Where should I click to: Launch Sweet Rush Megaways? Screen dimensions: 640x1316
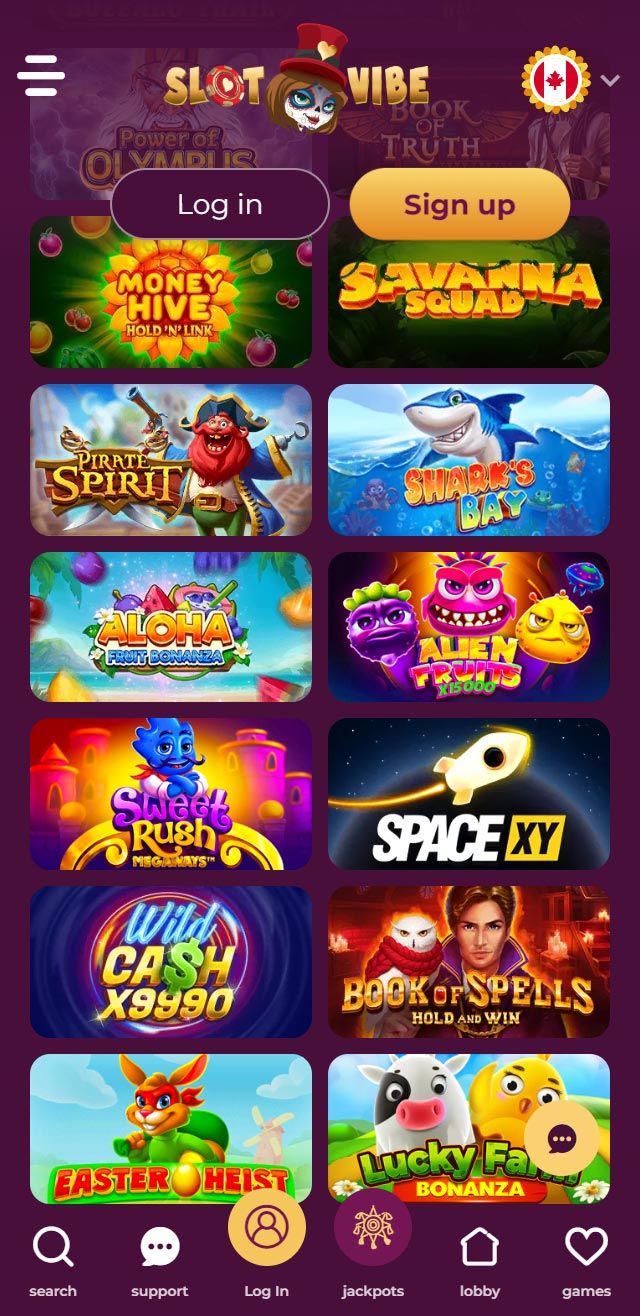point(170,794)
